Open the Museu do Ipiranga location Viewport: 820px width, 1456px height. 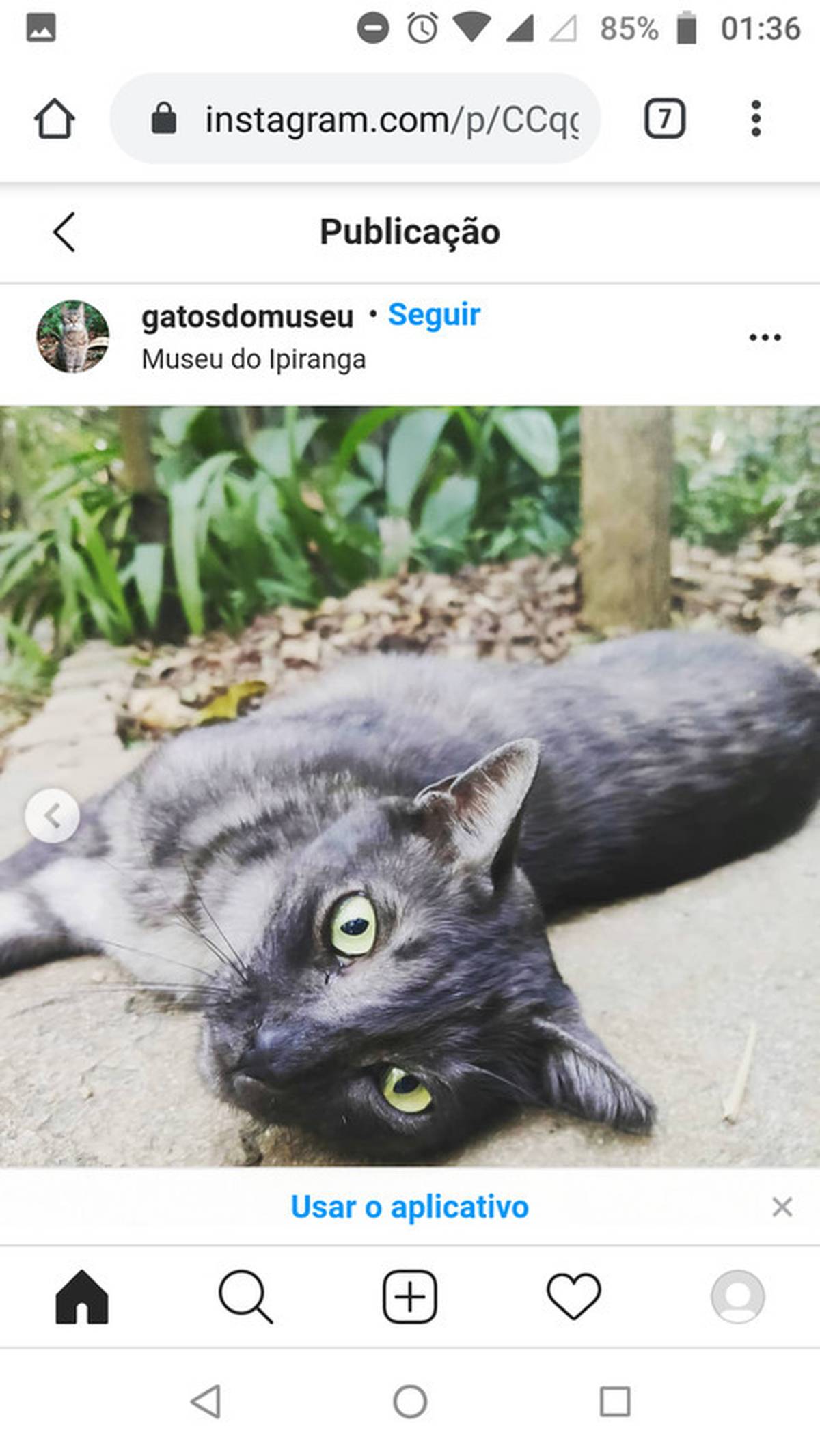tap(254, 359)
